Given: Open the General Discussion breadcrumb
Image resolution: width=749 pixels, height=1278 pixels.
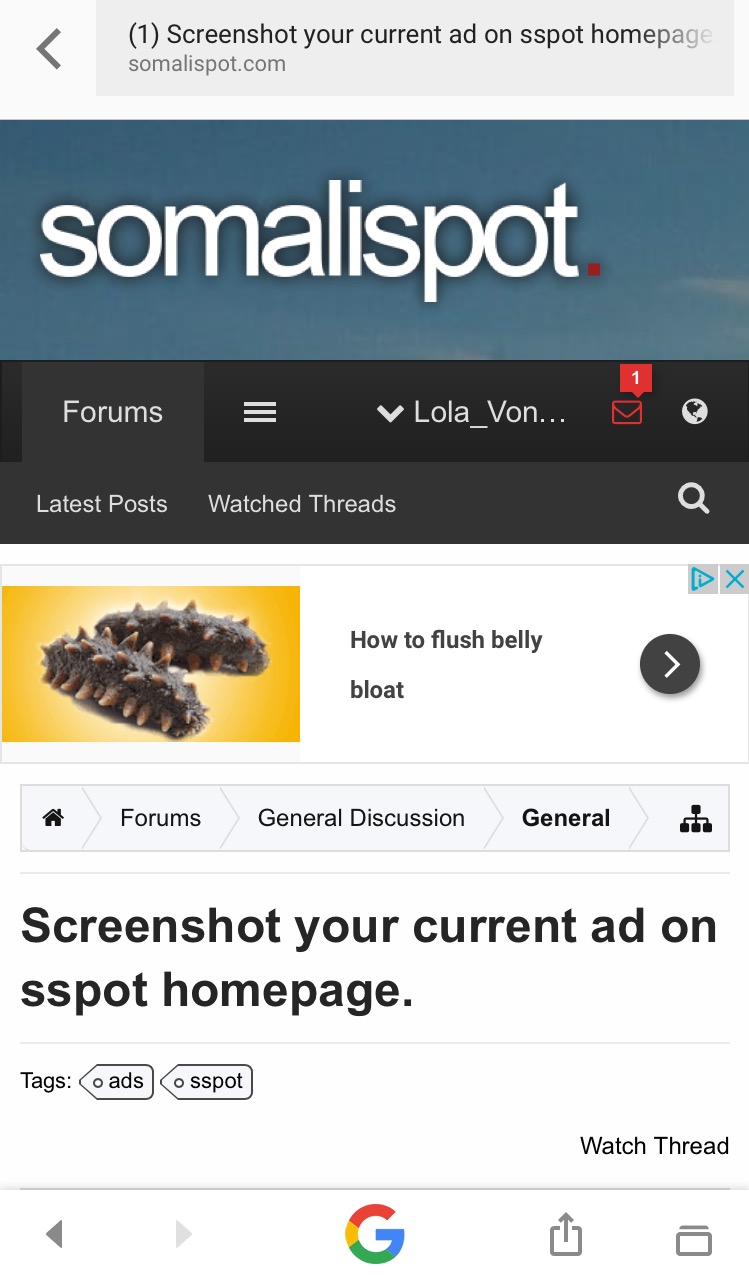Looking at the screenshot, I should [x=361, y=818].
